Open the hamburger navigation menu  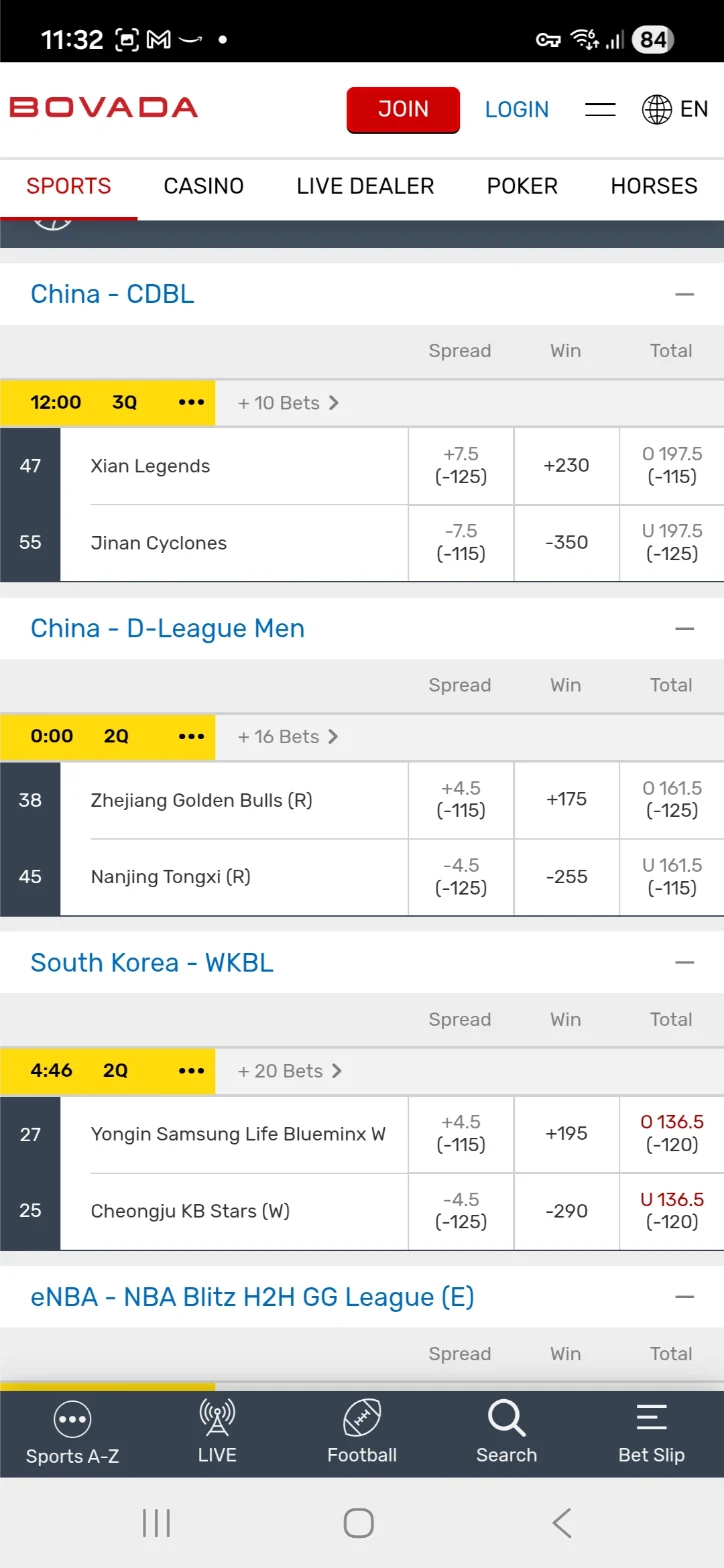pyautogui.click(x=599, y=110)
